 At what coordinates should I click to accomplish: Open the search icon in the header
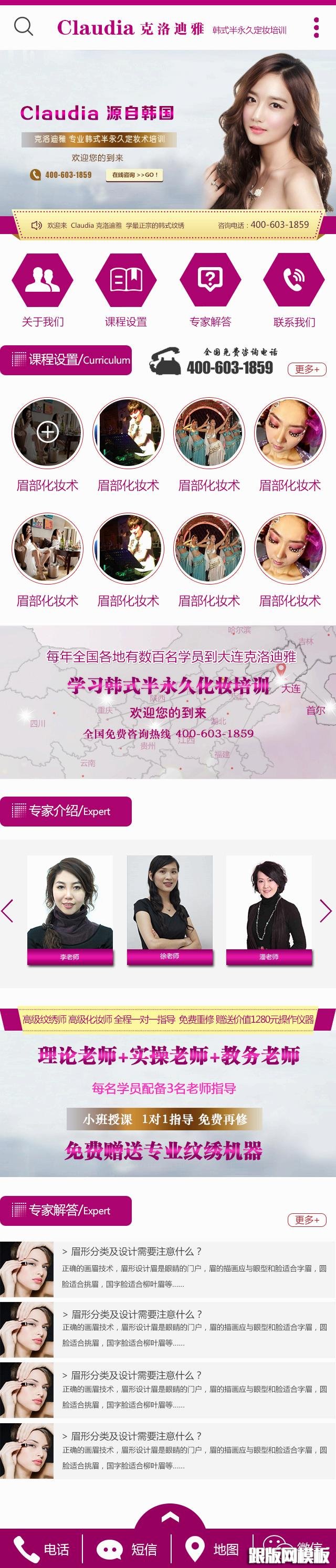[24, 27]
